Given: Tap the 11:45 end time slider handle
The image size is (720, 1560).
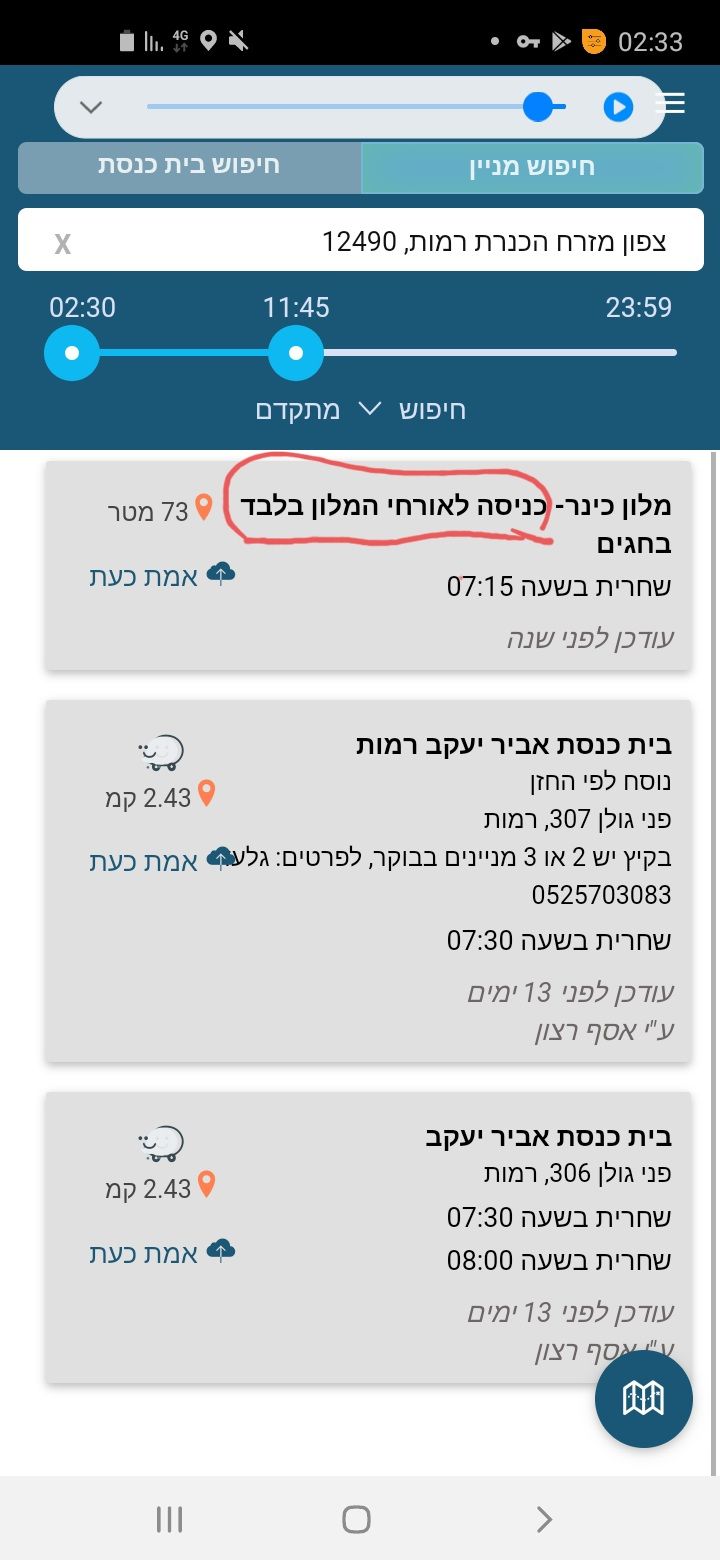Looking at the screenshot, I should tap(295, 353).
